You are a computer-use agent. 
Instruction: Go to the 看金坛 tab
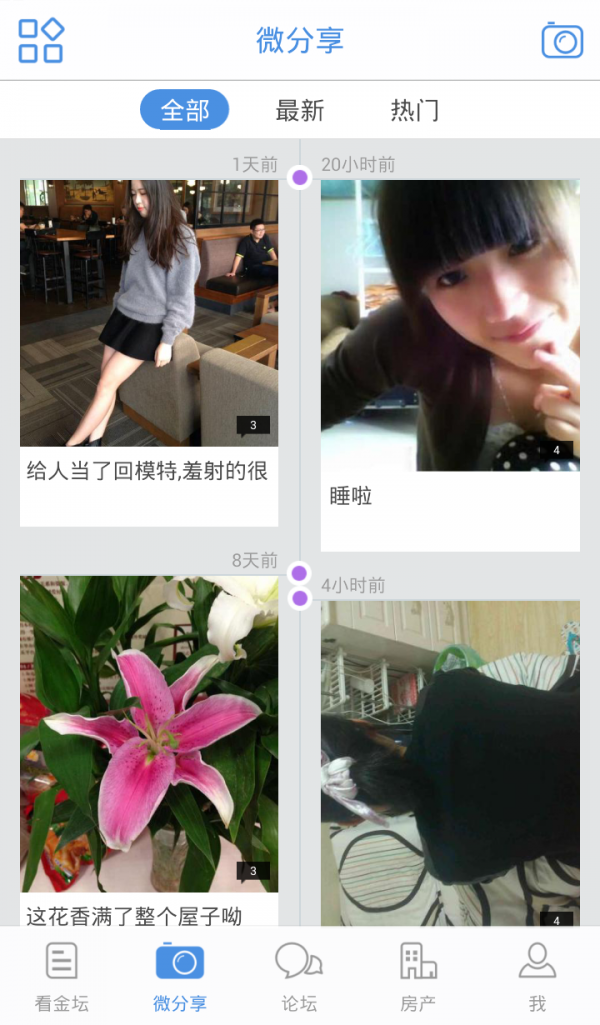click(x=62, y=977)
